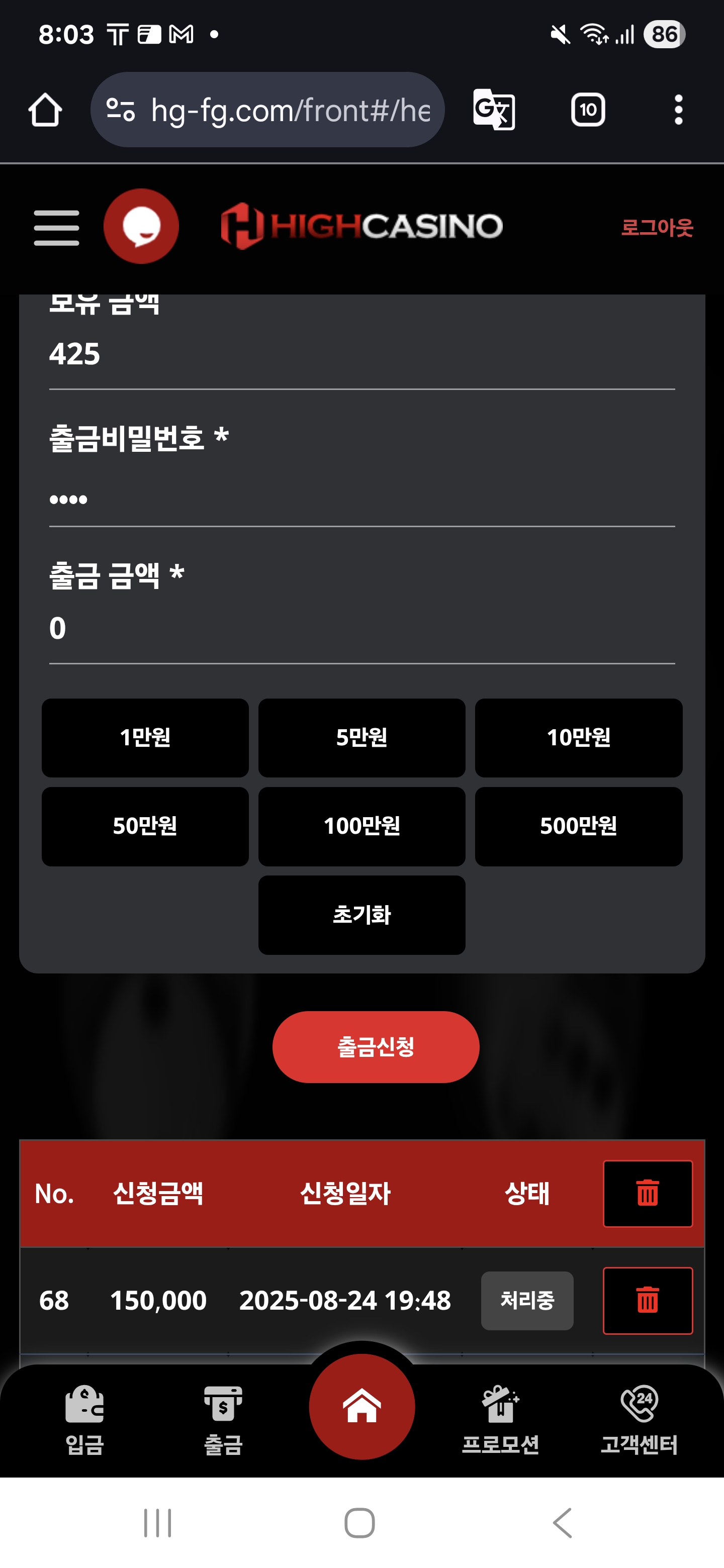Reset the amount with 초기화

(361, 914)
